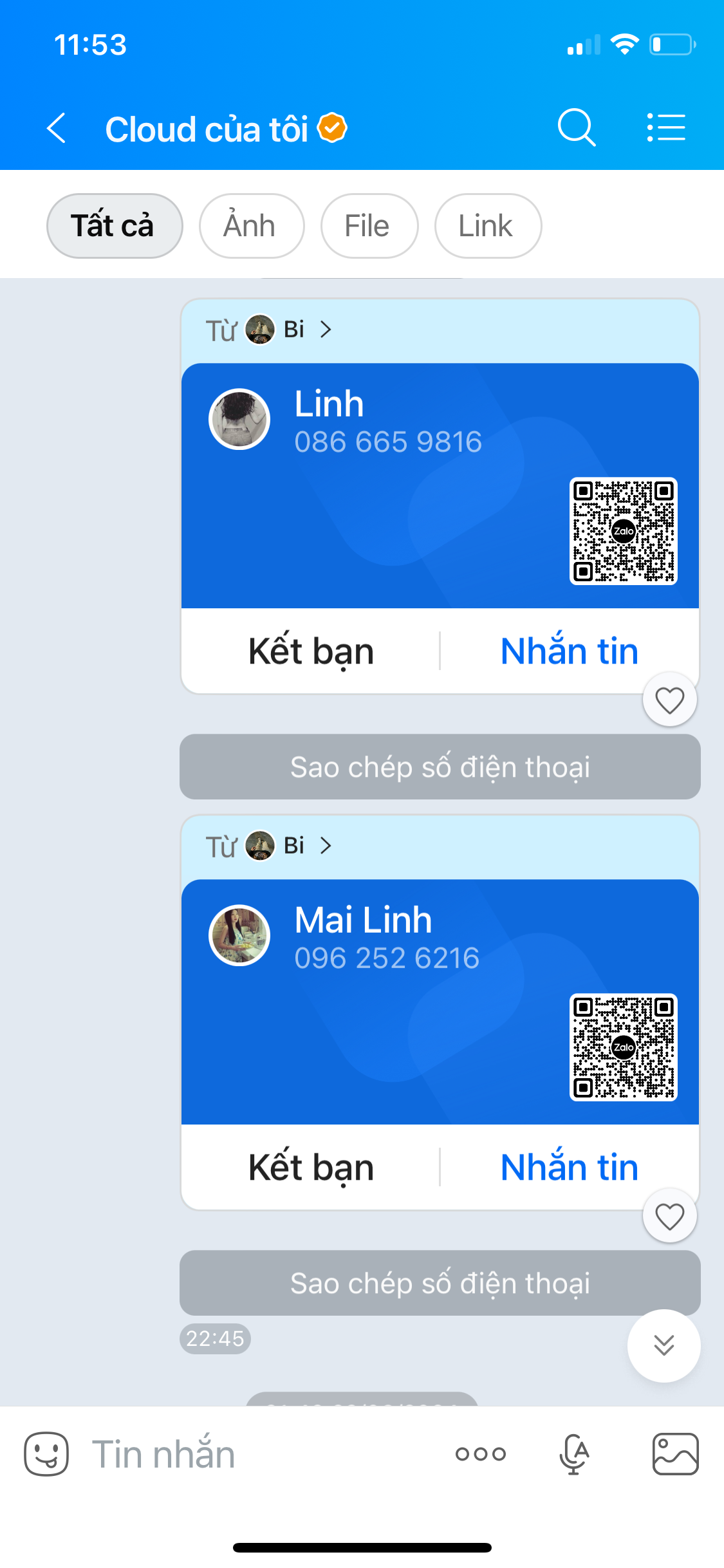This screenshot has height=1568, width=724.
Task: Jump to latest messages with down arrows
Action: click(664, 1345)
